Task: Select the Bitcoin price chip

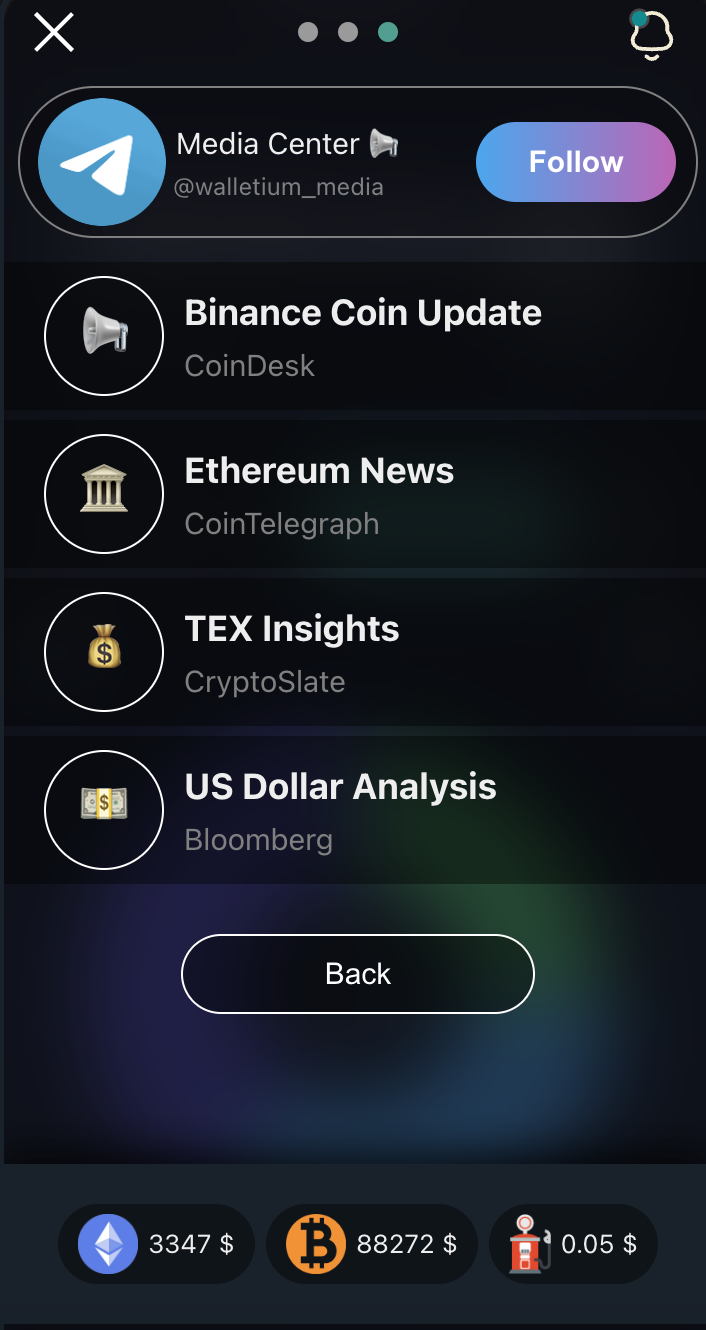Action: point(372,1244)
